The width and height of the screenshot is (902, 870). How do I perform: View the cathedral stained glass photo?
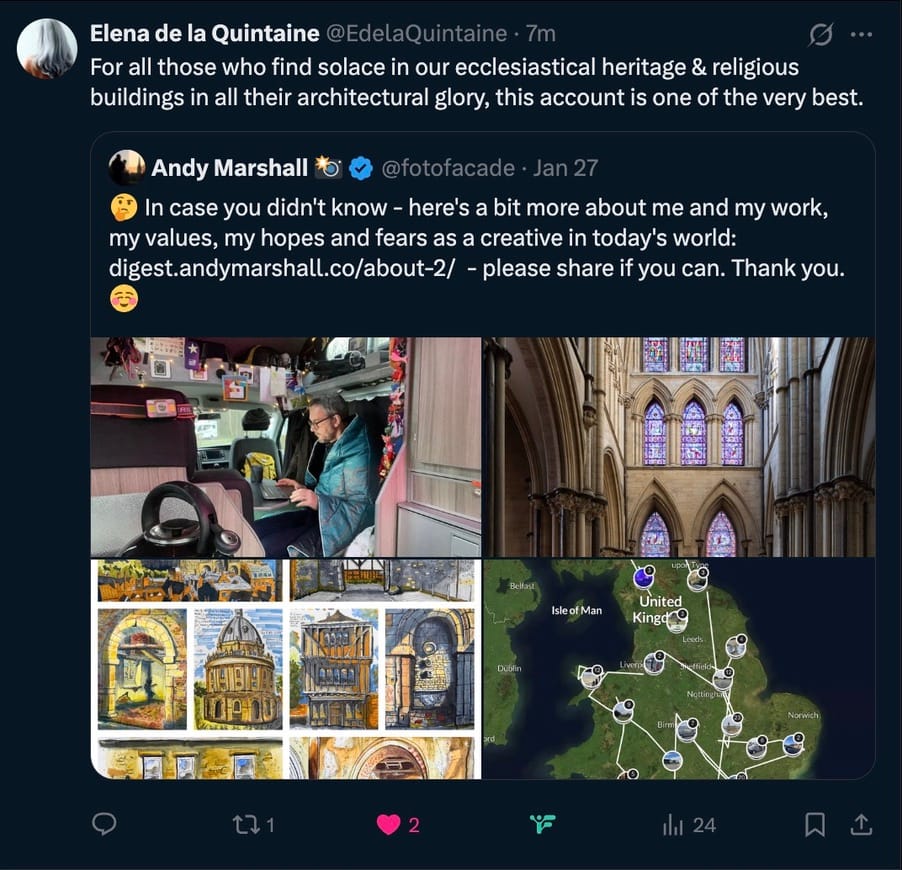coord(679,446)
